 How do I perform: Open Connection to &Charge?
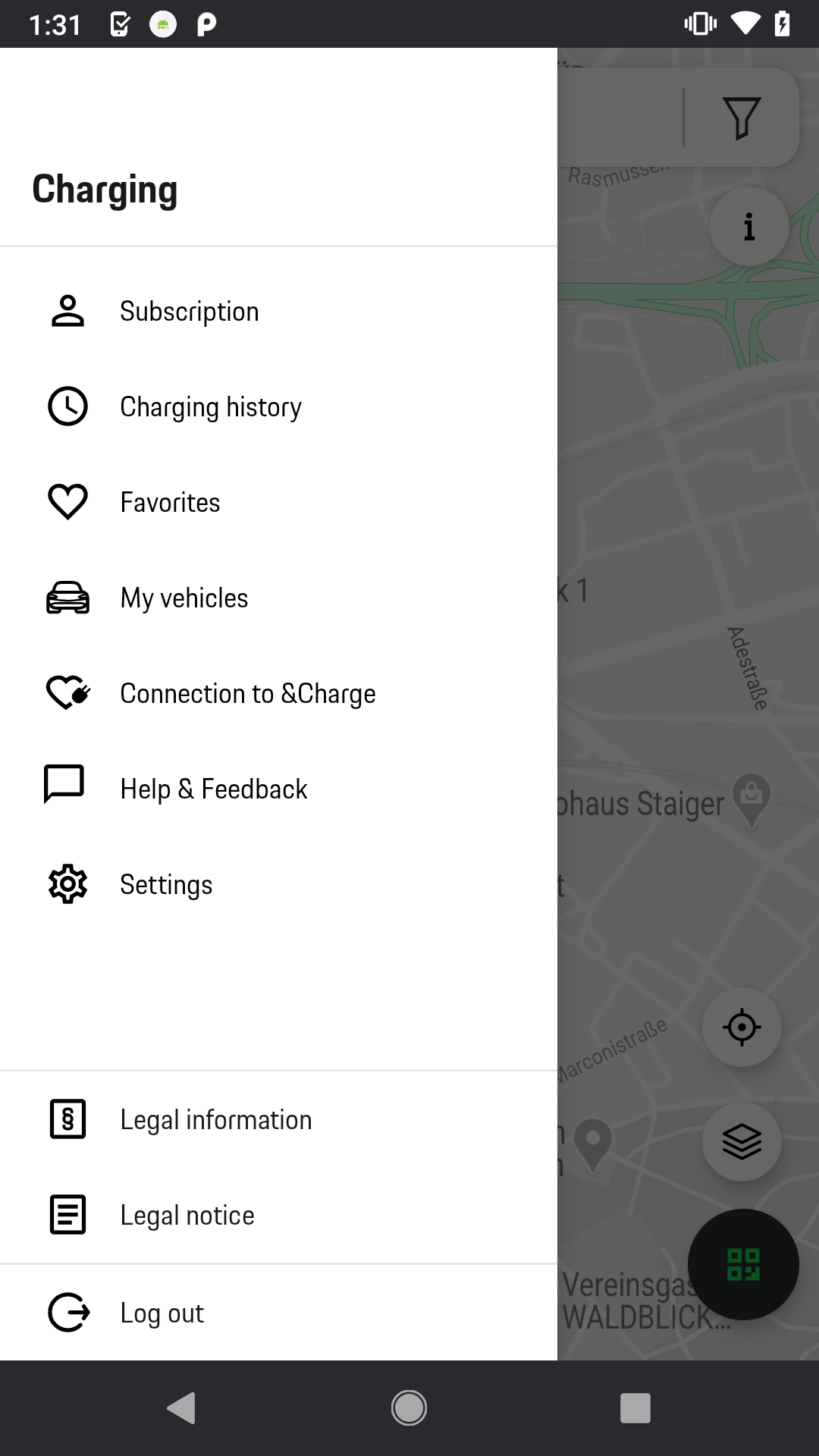coord(247,694)
